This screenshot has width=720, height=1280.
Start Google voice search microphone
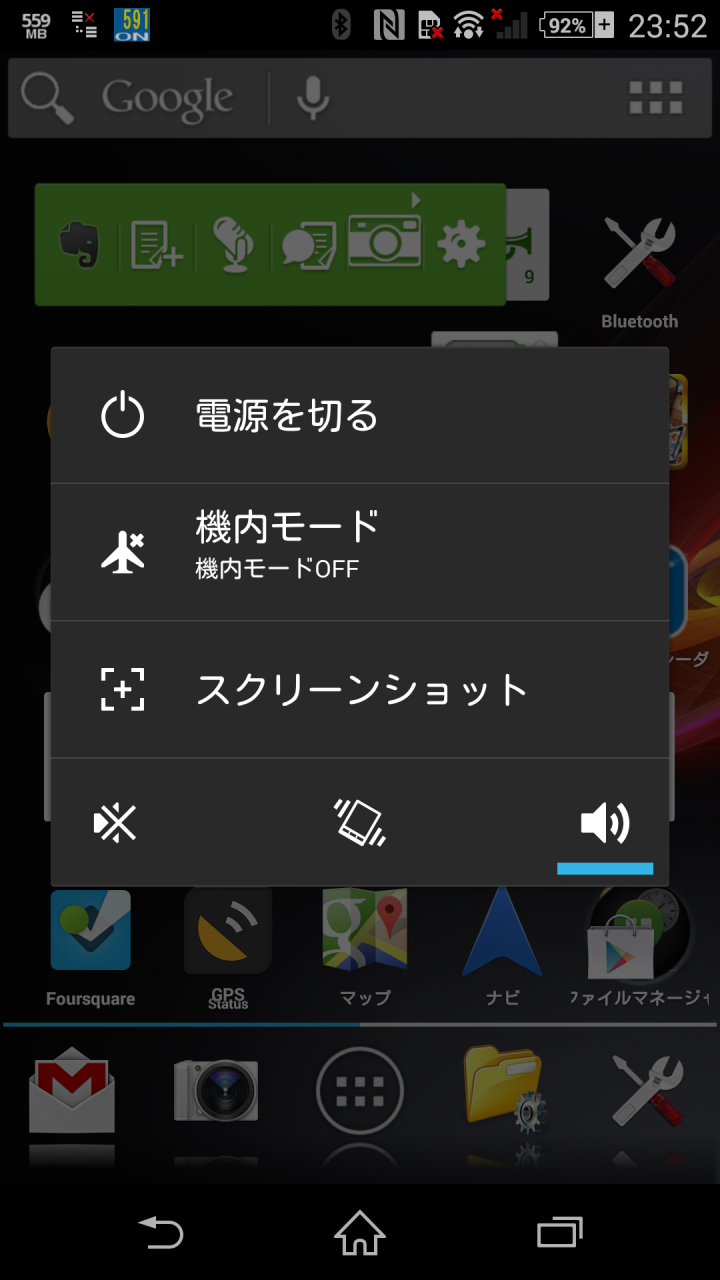[x=313, y=98]
